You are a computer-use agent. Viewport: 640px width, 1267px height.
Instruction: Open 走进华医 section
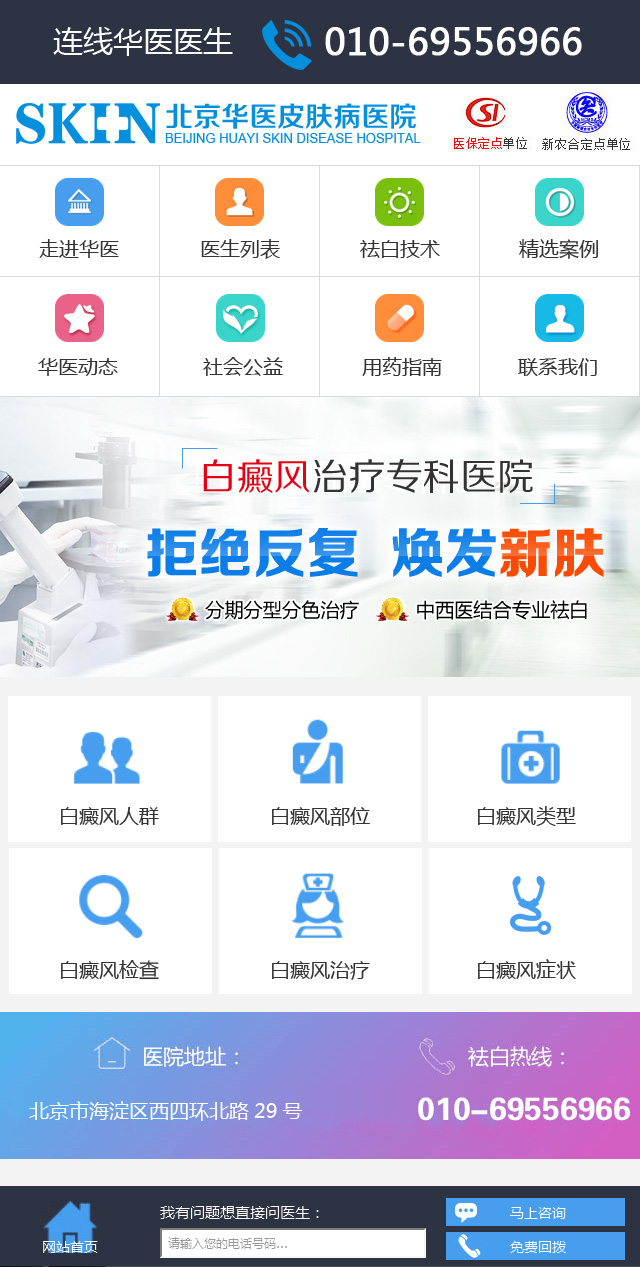tap(79, 221)
